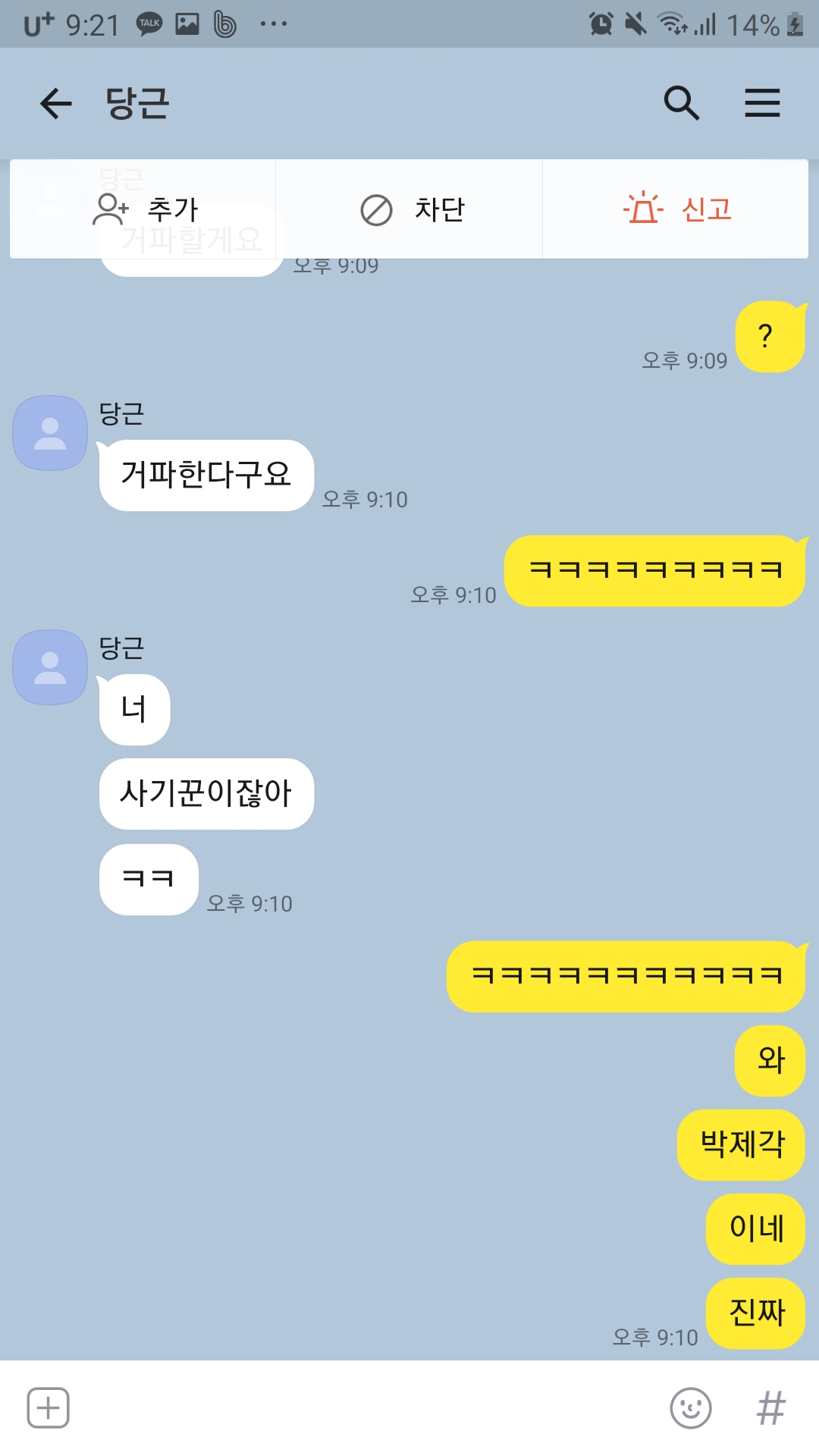Viewport: 819px width, 1456px height.
Task: Open the emoticon picker
Action: (x=690, y=1408)
